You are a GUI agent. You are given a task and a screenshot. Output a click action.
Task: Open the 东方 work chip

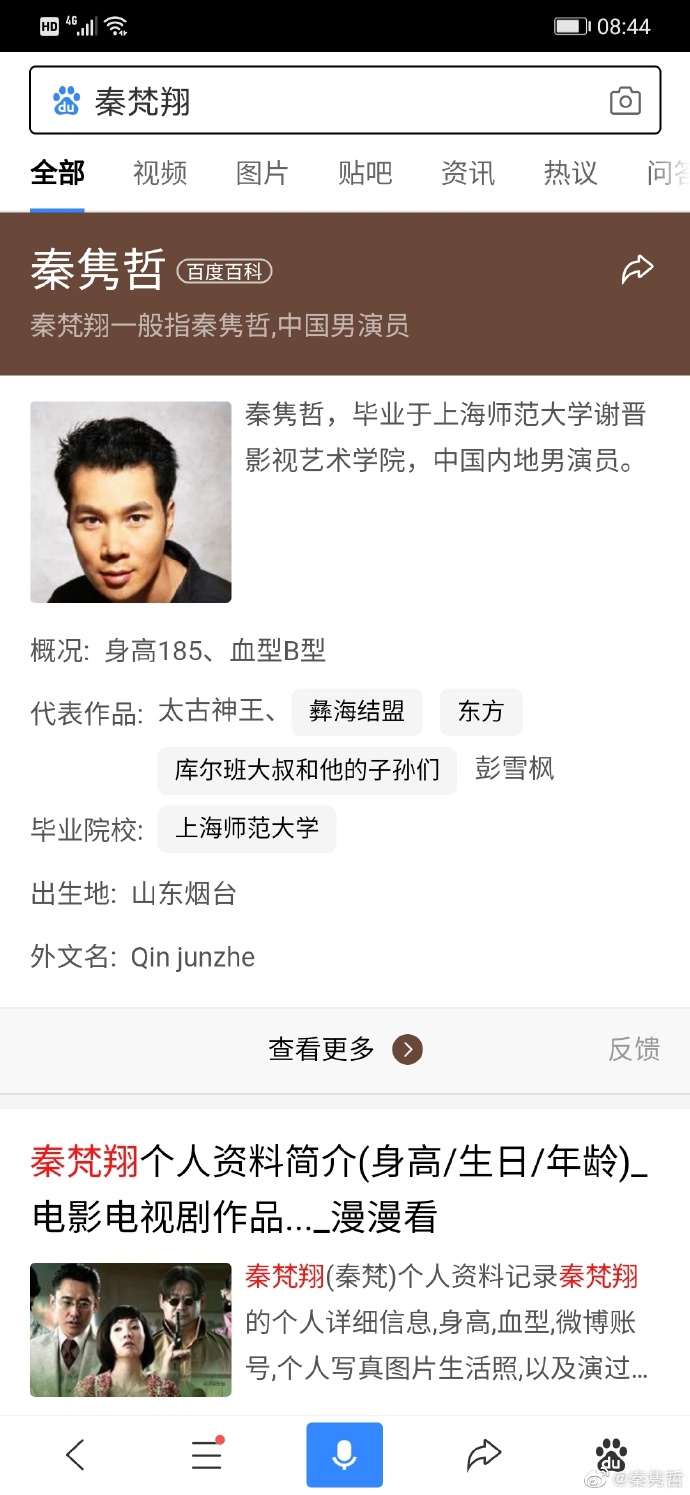pos(481,712)
